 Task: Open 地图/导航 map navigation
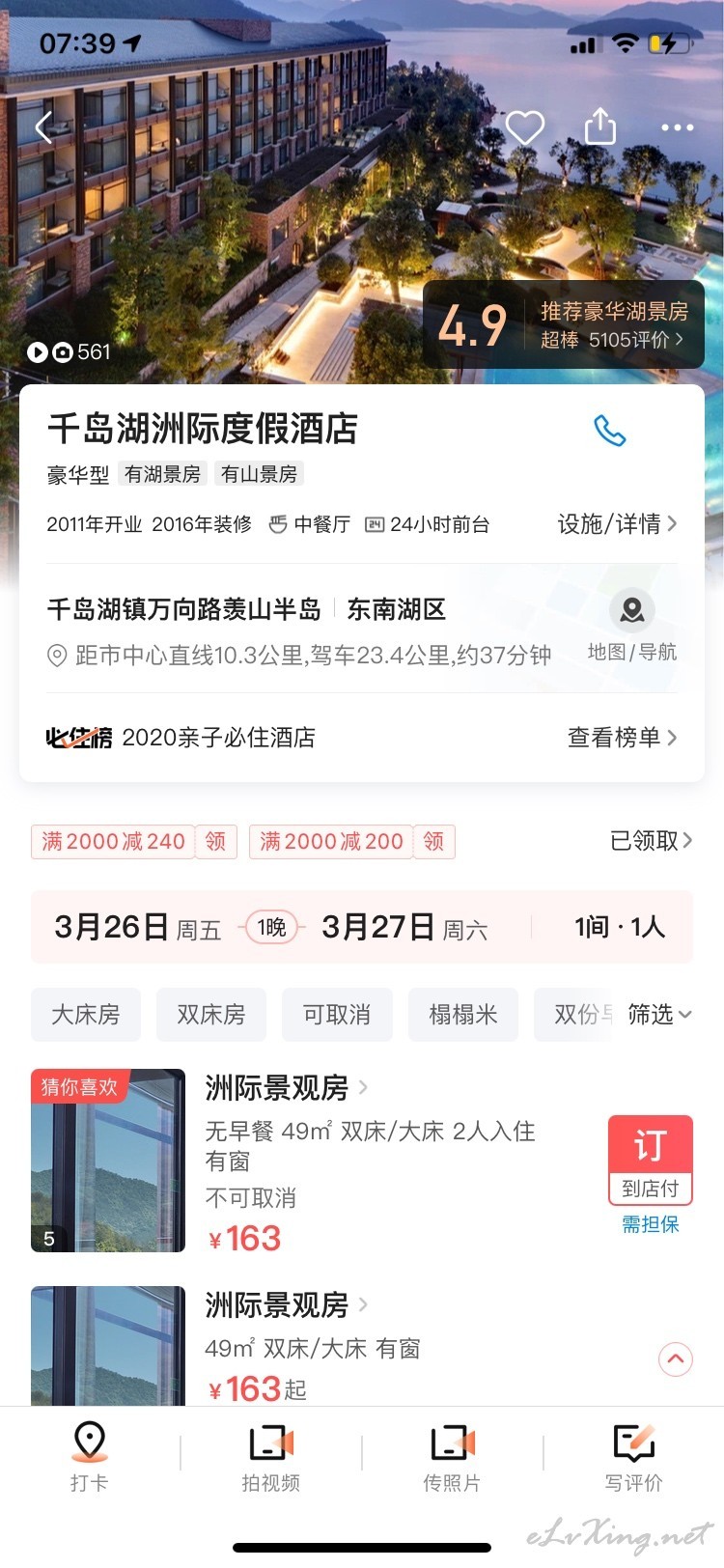[632, 626]
